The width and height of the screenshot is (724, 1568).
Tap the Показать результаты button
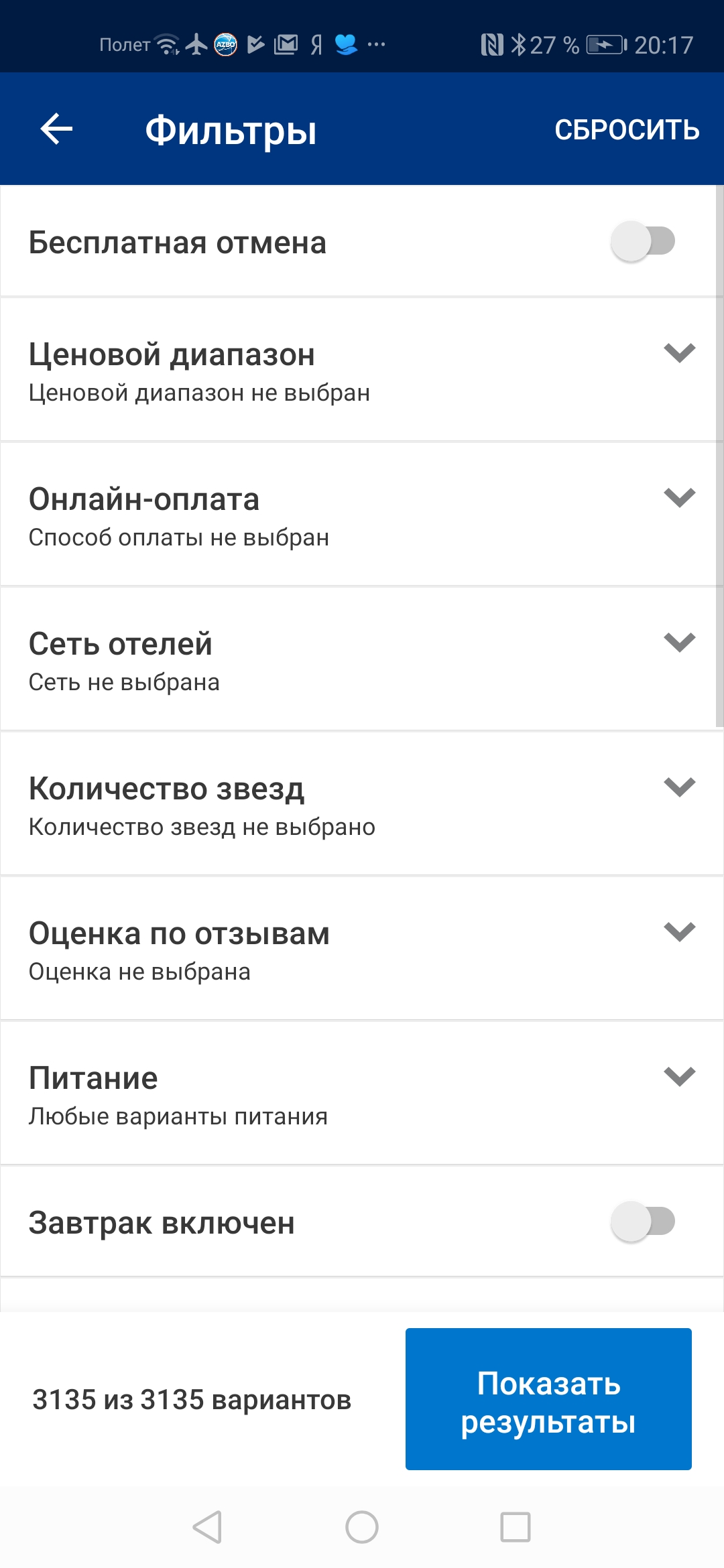(548, 1399)
